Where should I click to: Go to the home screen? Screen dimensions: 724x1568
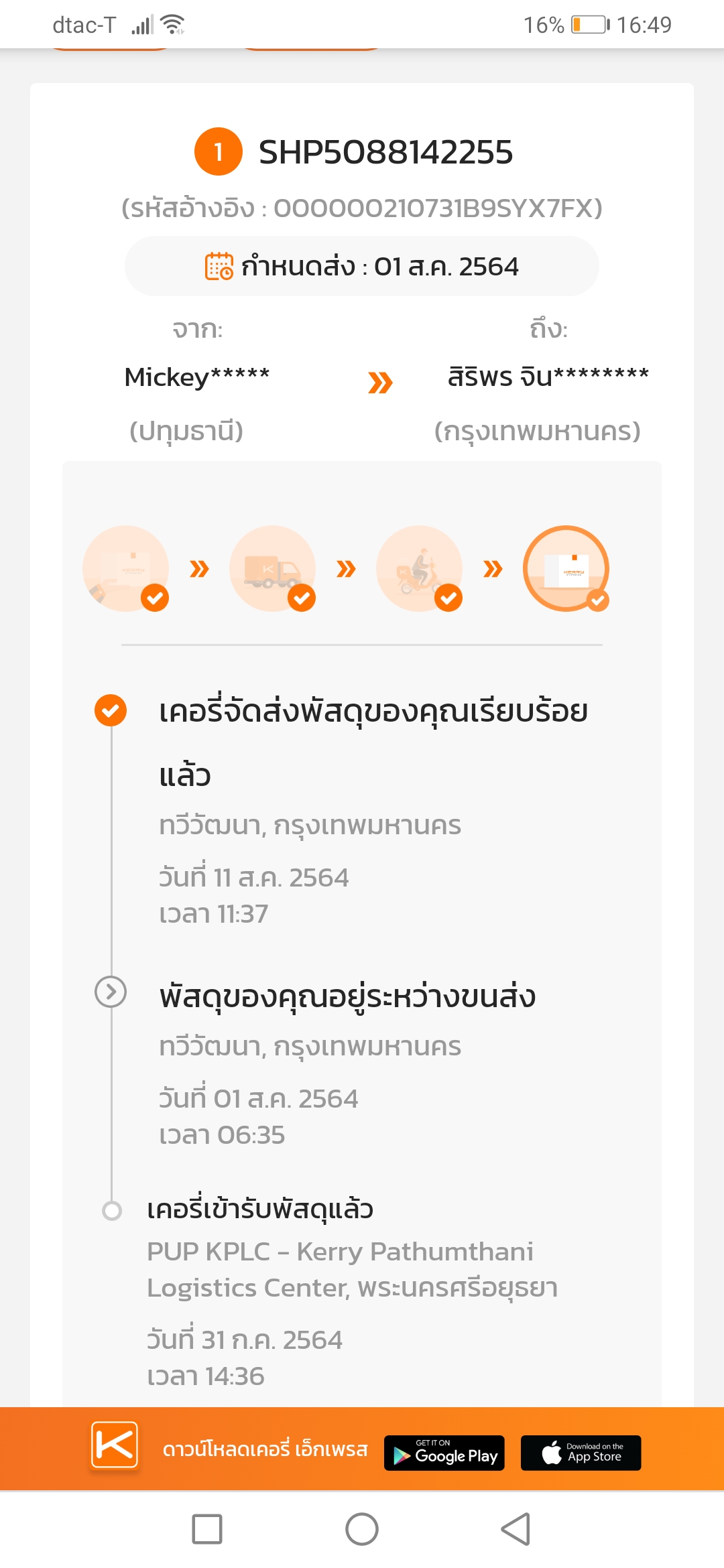click(x=362, y=1529)
